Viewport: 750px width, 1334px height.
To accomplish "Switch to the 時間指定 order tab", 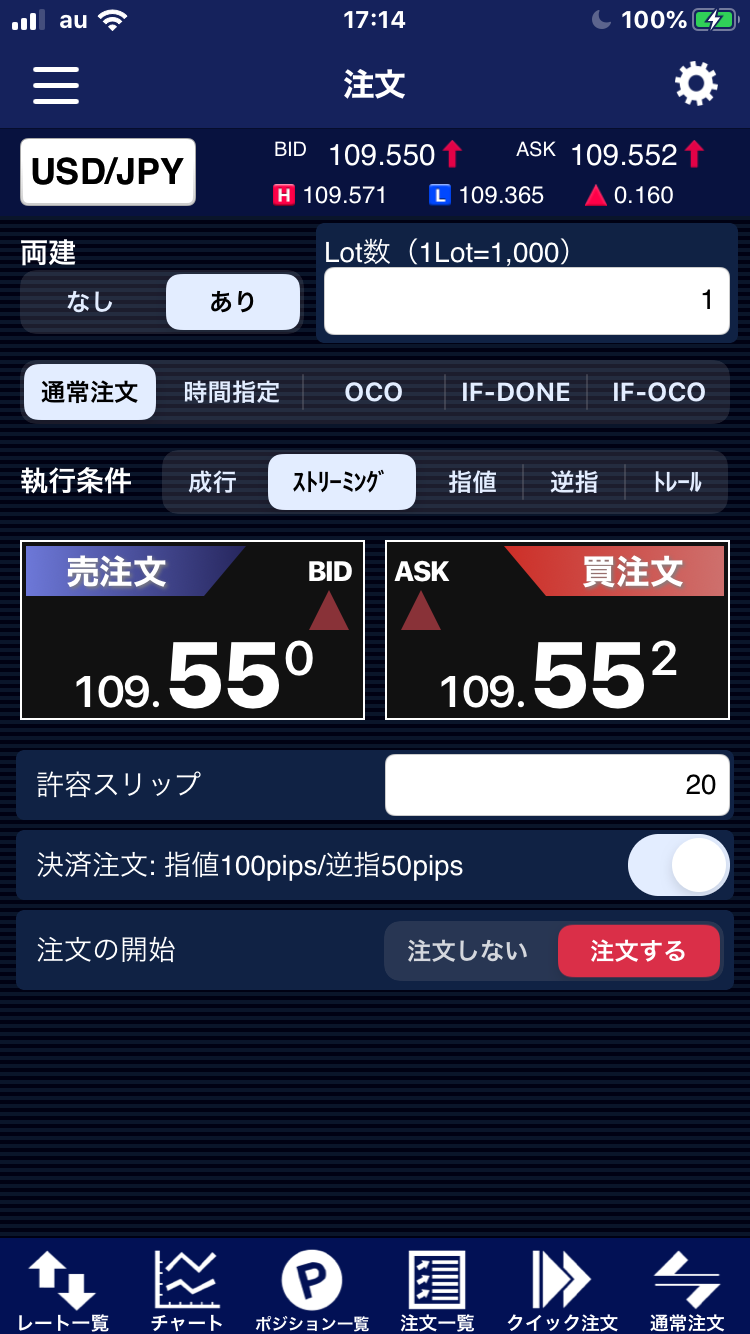I will coord(231,392).
